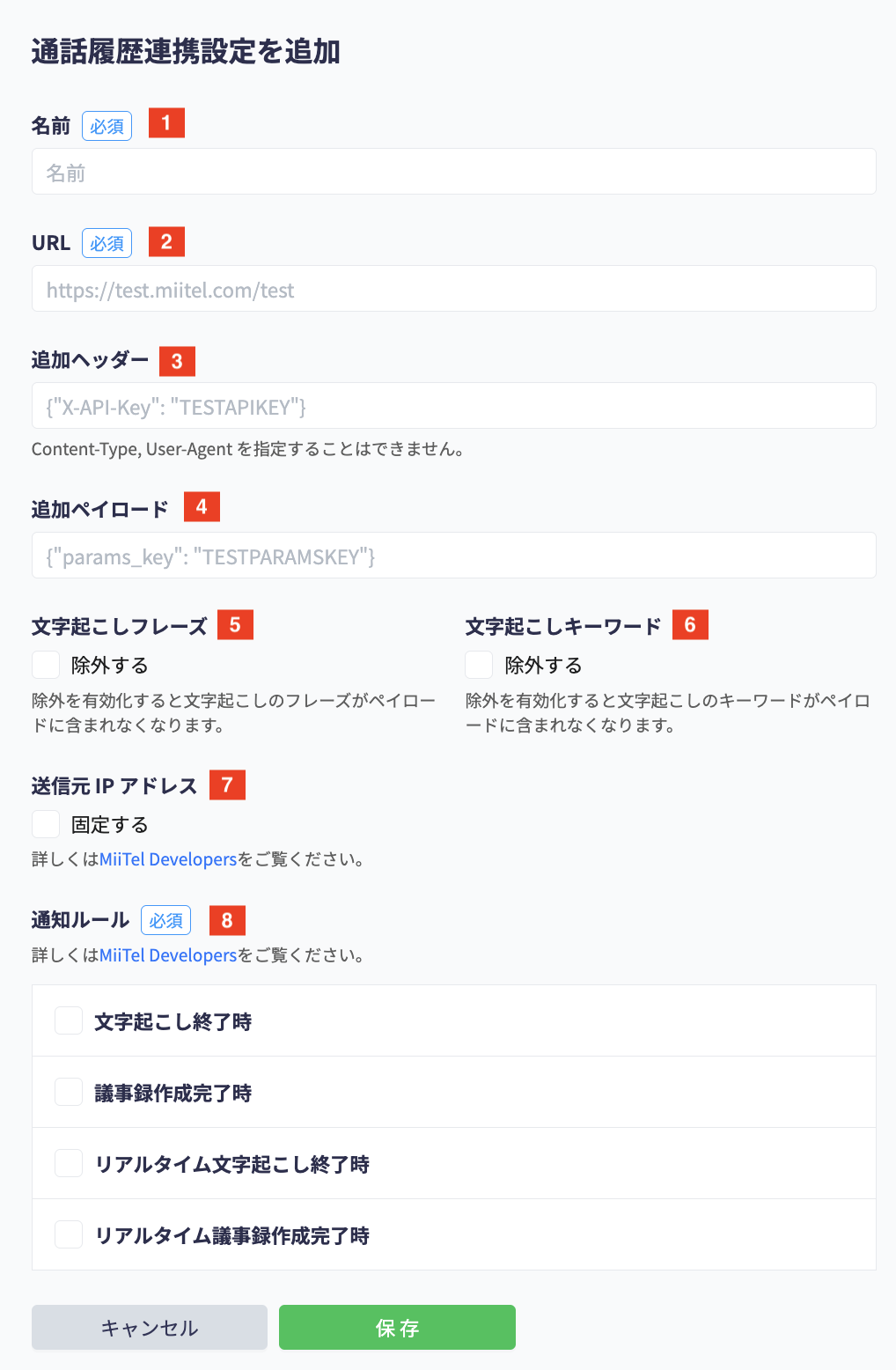Open MiiTel Developers link under 送信元 IP アドレス
This screenshot has width=896, height=1370.
(168, 859)
